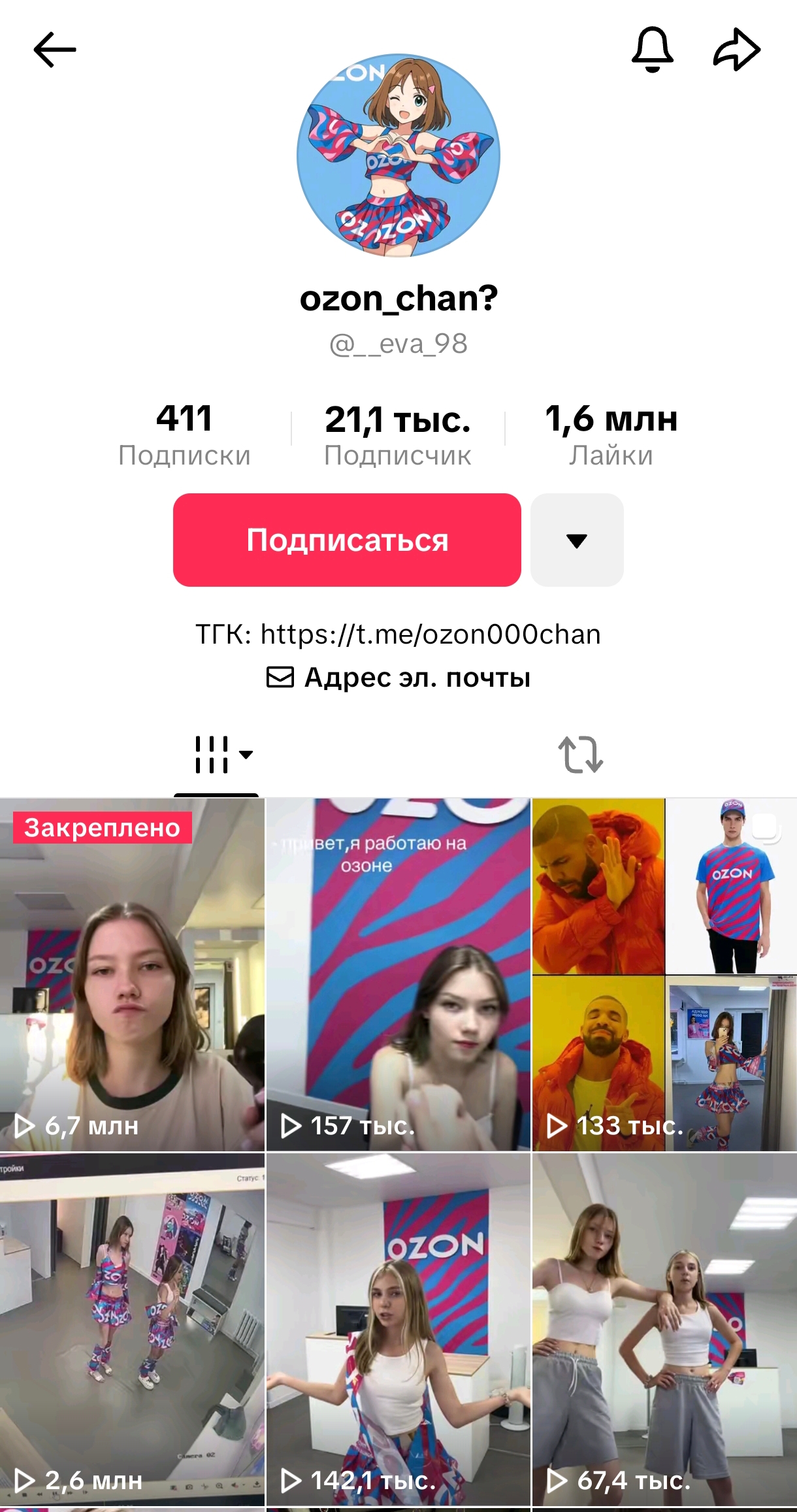Tap the Подписаться button

click(347, 540)
